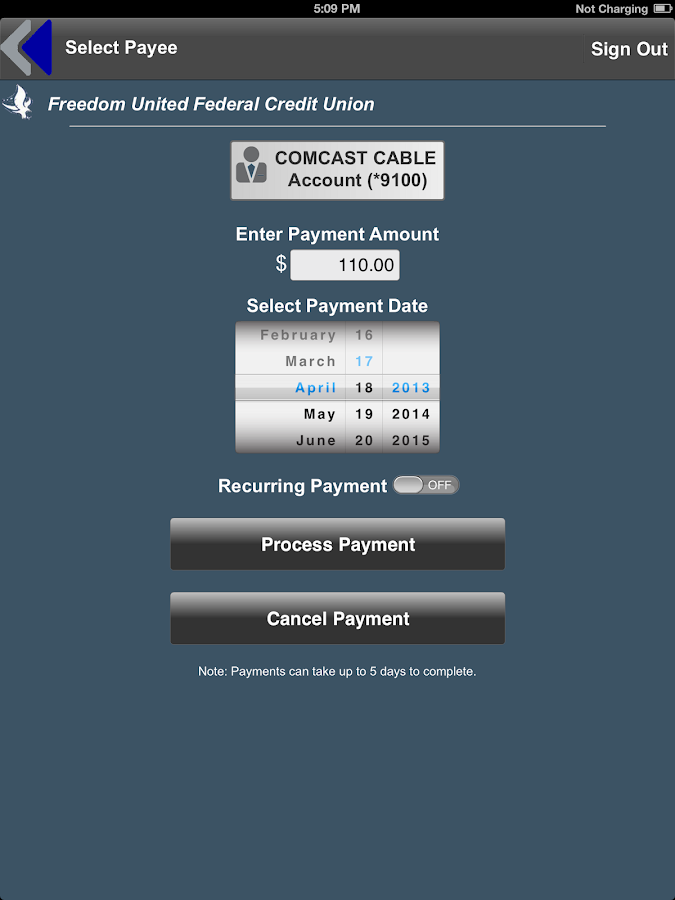Go back using the blue arrow
Viewport: 675px width, 900px height.
pyautogui.click(x=28, y=47)
